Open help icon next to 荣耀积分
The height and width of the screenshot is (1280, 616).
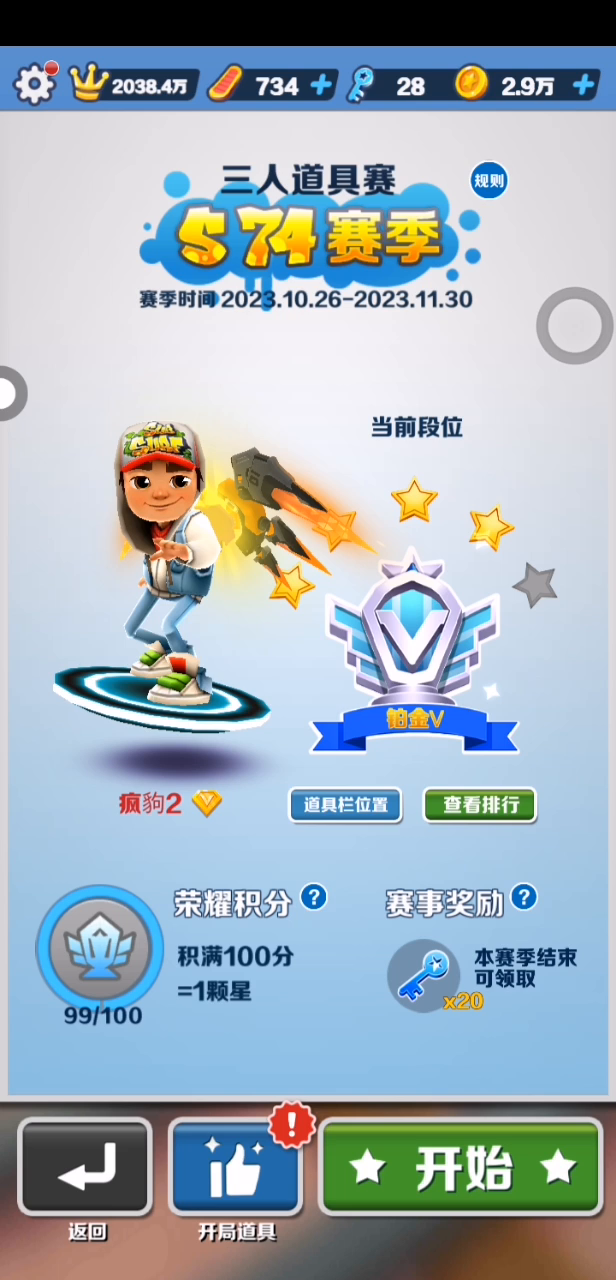[x=314, y=896]
